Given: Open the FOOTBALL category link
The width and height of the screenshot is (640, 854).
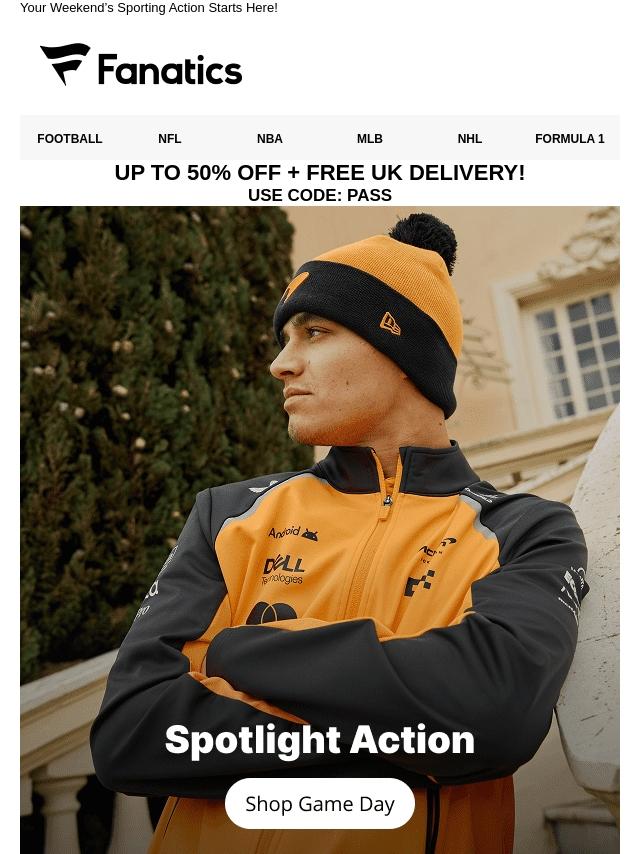Looking at the screenshot, I should [x=70, y=139].
